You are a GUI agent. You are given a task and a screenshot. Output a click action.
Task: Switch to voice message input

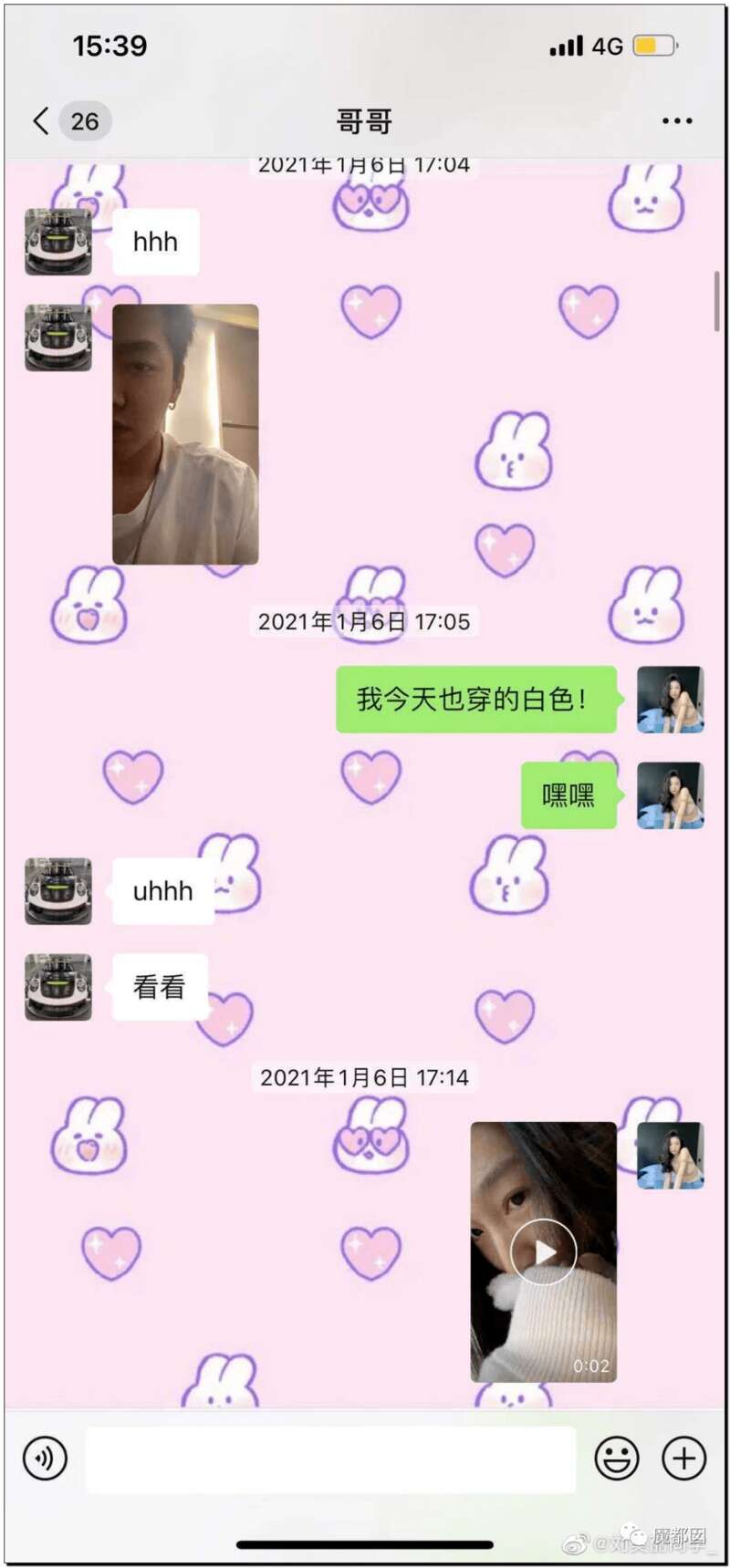[x=45, y=1458]
